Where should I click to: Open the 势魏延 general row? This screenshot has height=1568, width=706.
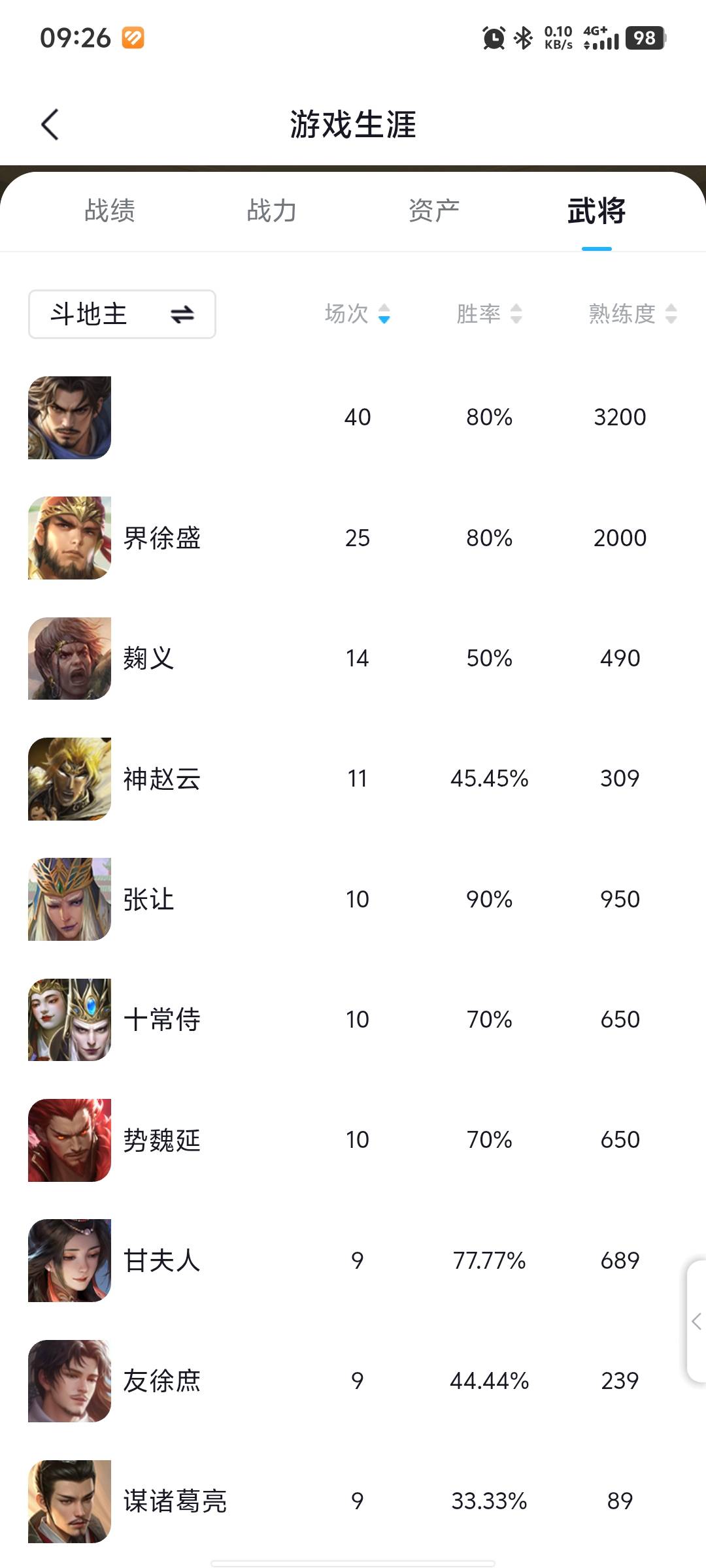[161, 1140]
